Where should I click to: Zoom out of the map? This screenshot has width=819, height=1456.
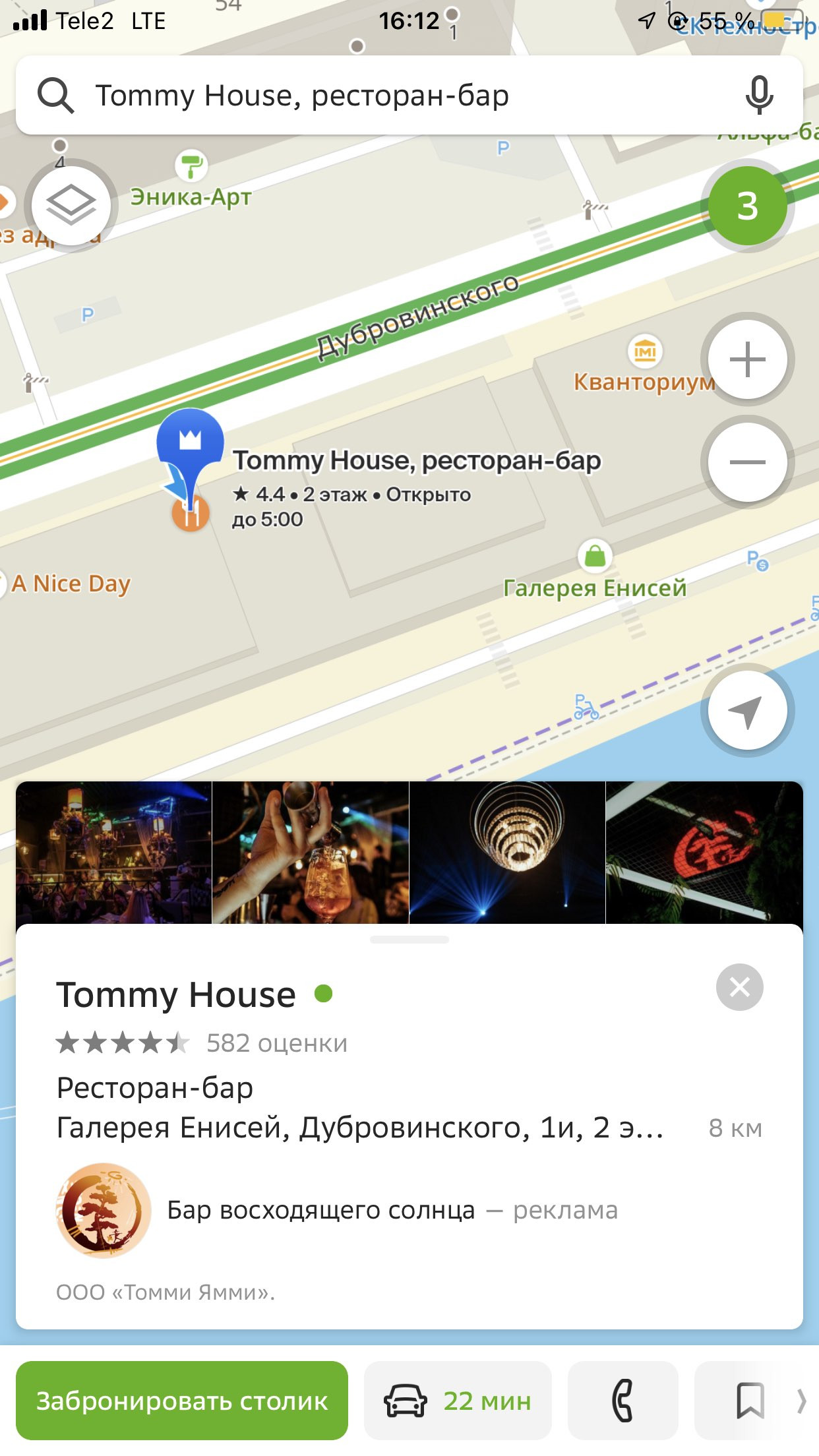click(747, 462)
